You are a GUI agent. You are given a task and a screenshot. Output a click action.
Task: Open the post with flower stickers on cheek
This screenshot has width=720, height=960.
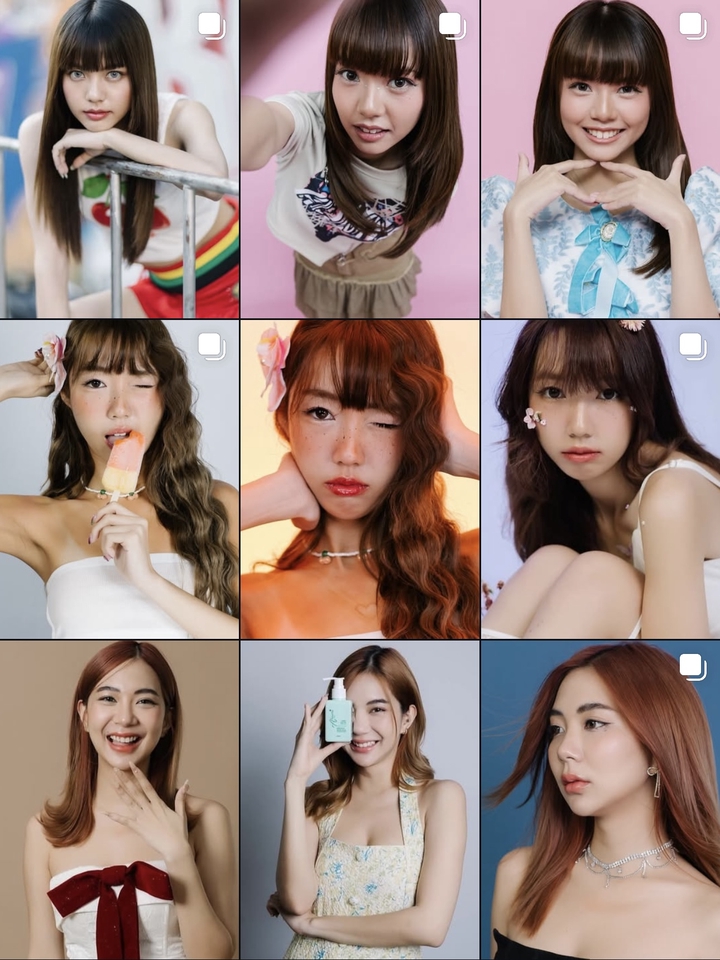click(600, 479)
